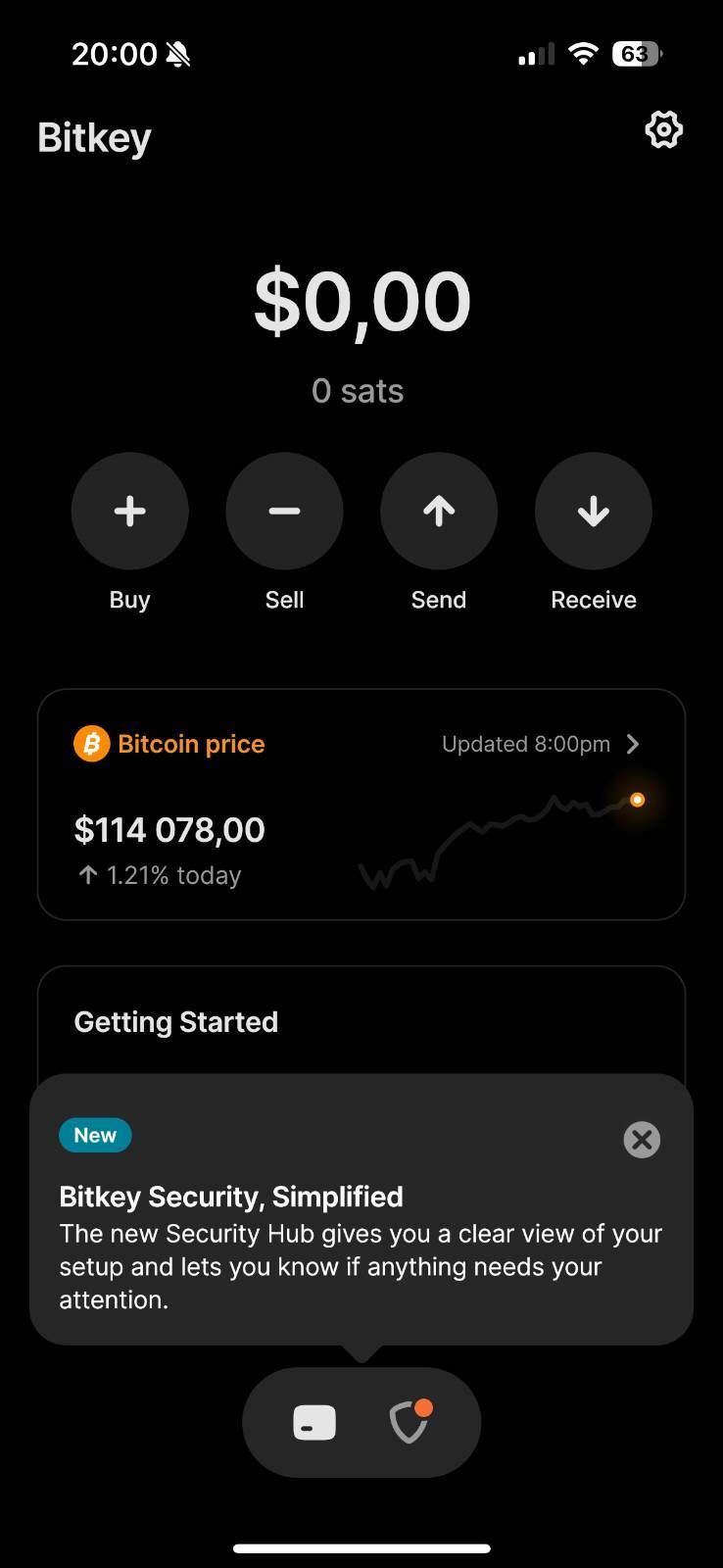Start a Send transaction
This screenshot has width=723, height=1568.
(x=439, y=511)
